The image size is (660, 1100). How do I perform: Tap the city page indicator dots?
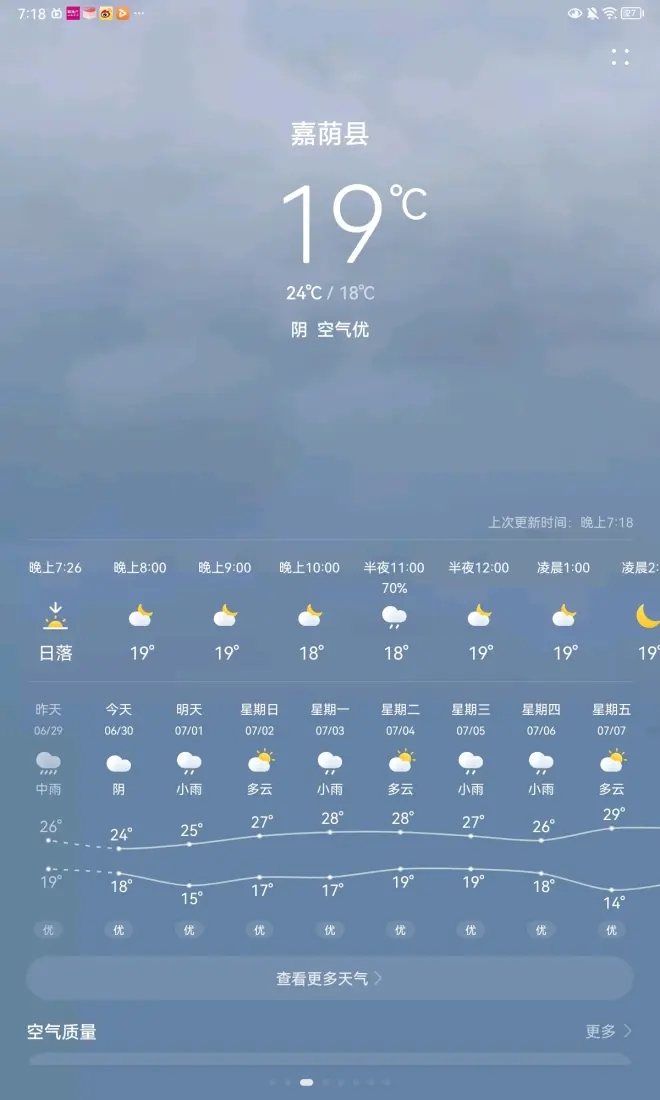click(x=330, y=1082)
